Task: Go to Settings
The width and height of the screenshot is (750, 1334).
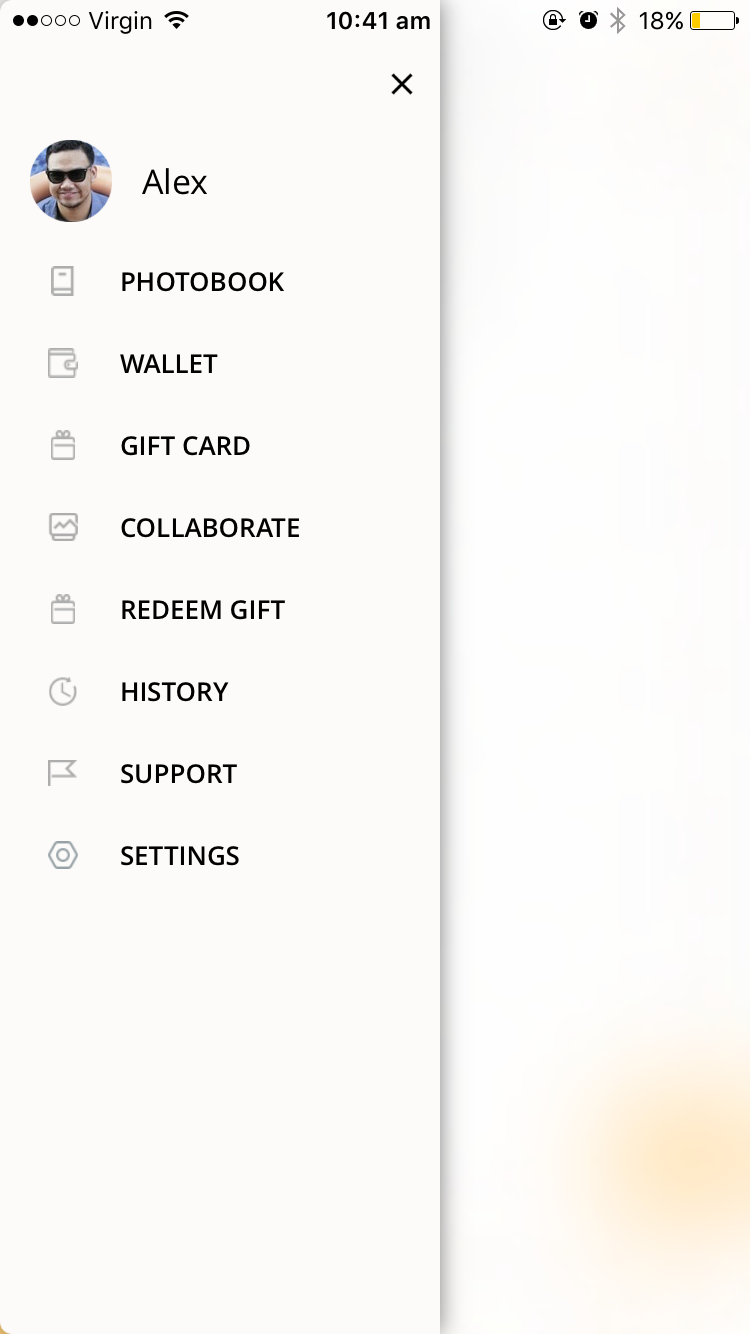Action: [220, 856]
